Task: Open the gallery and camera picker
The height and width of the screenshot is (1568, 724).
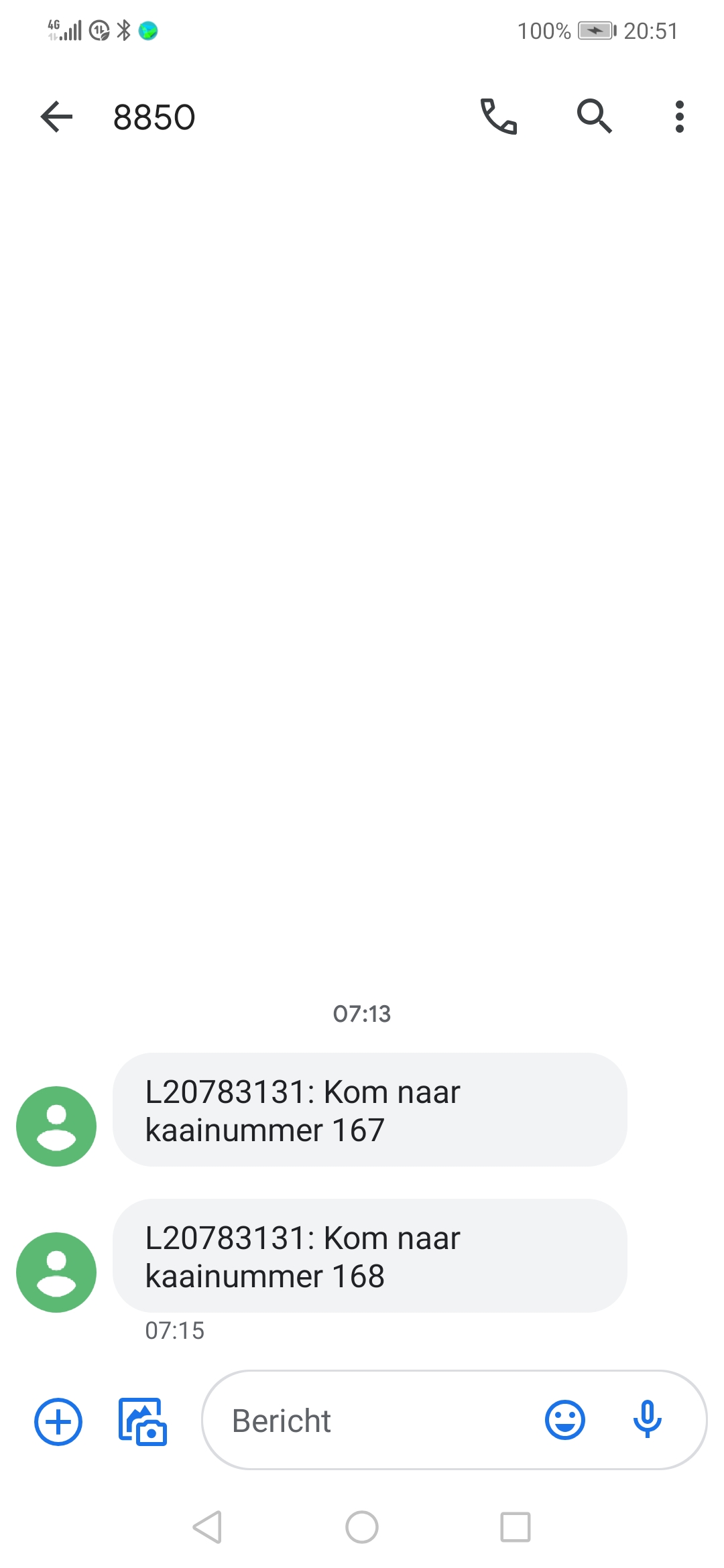Action: coord(142,1421)
